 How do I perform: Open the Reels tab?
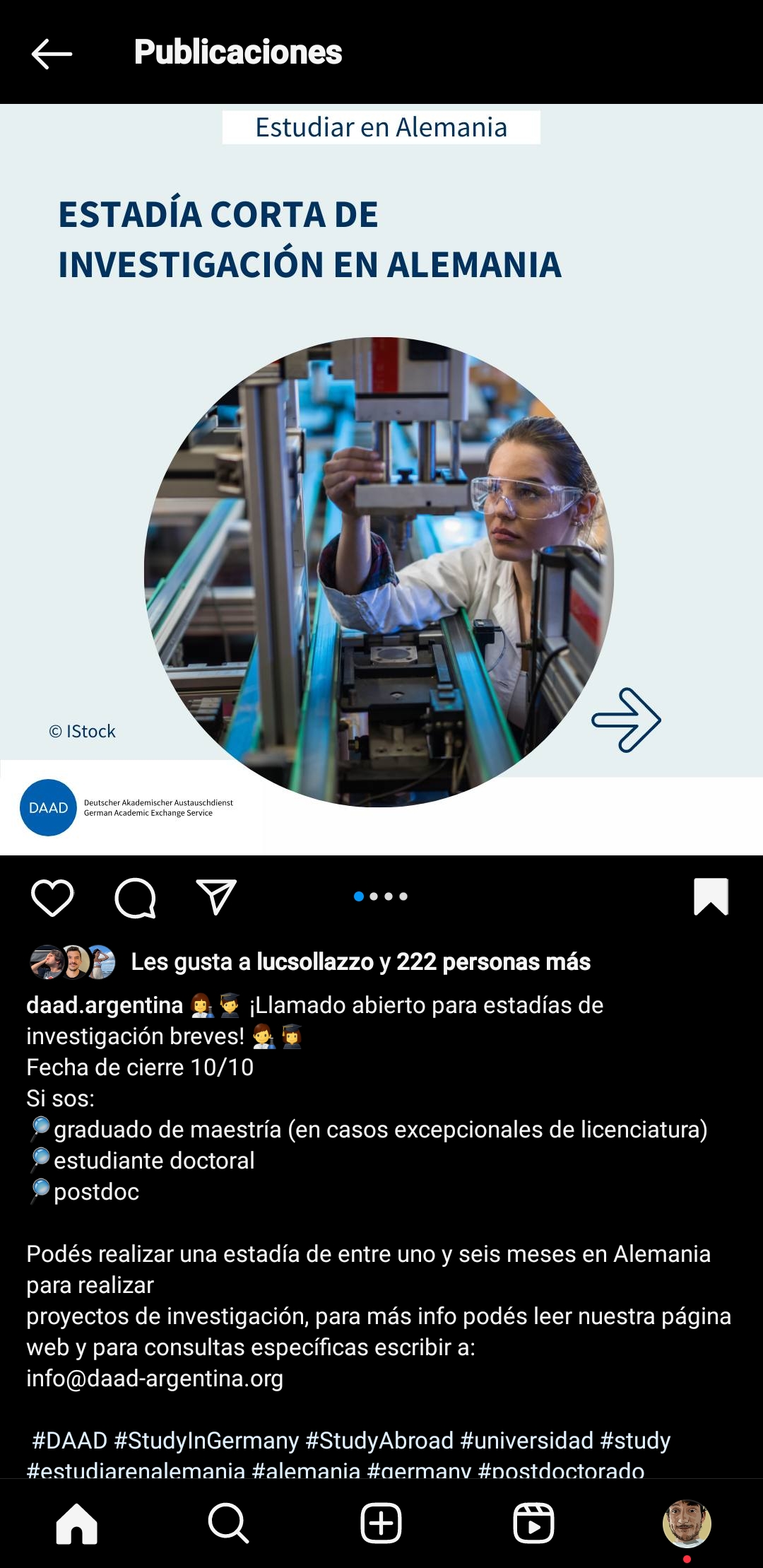[x=533, y=1523]
